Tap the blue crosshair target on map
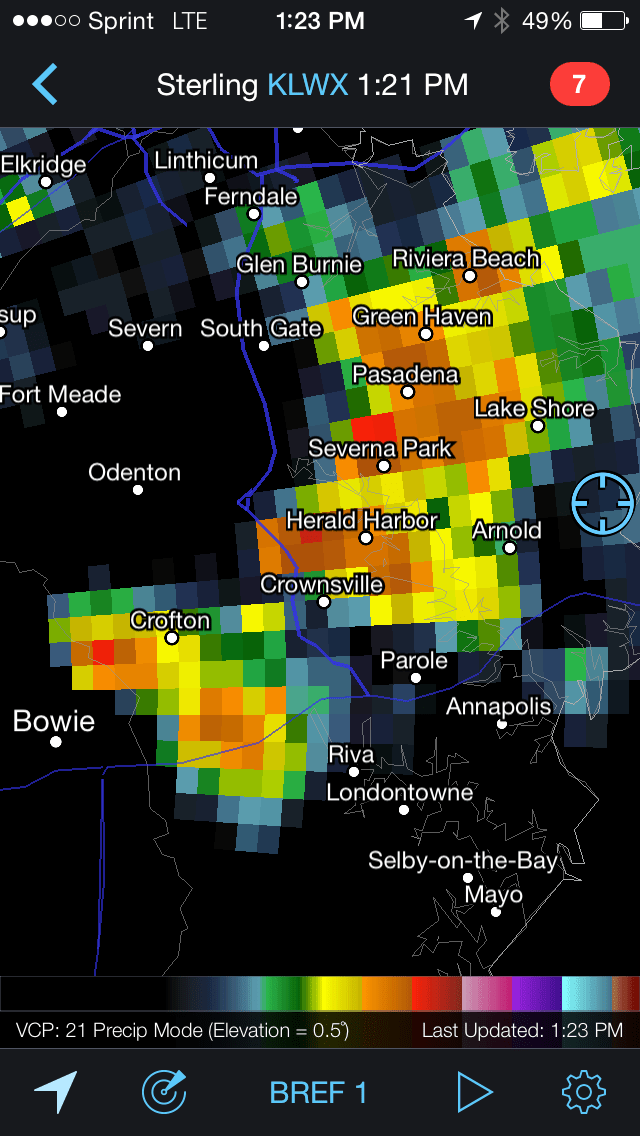The image size is (640, 1136). tap(603, 504)
